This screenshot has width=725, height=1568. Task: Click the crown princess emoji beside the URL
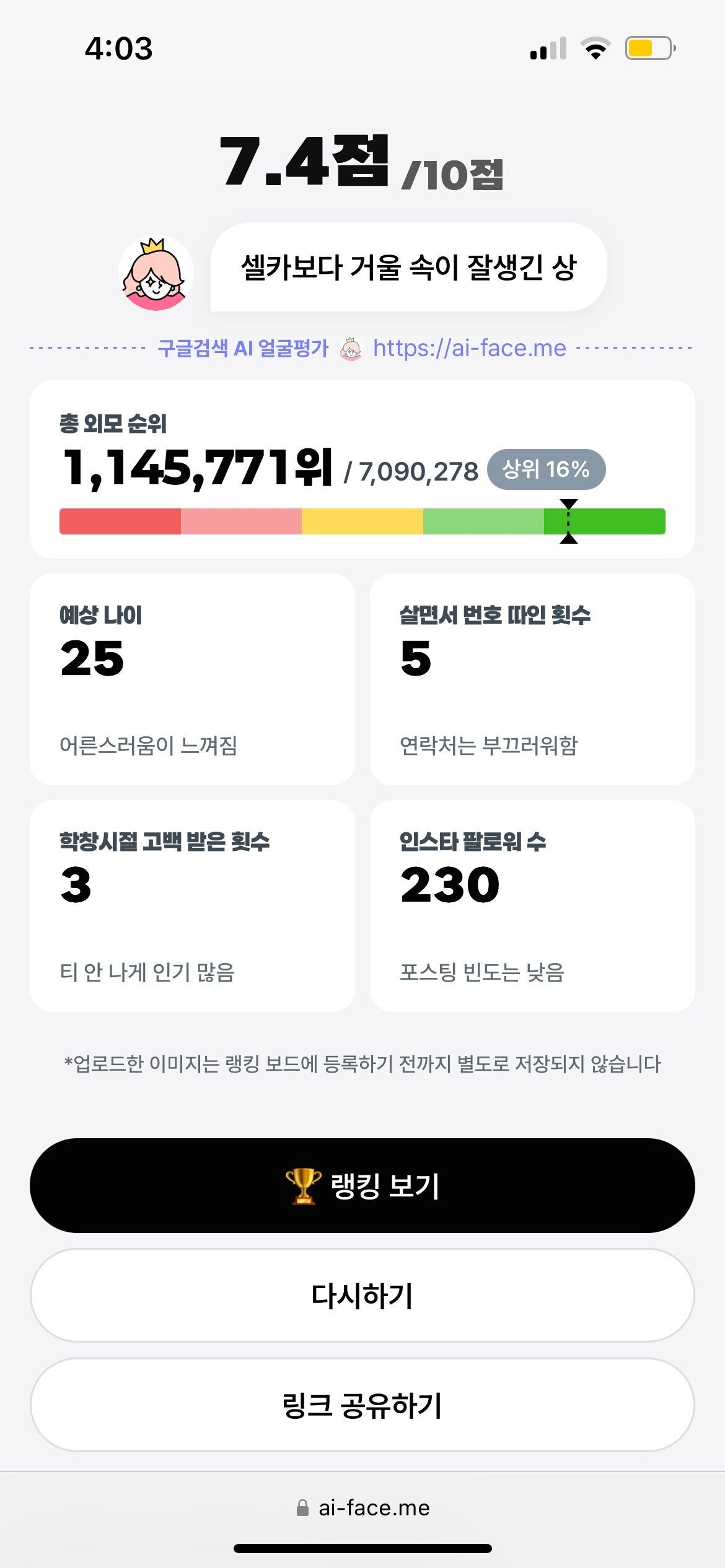click(x=351, y=349)
